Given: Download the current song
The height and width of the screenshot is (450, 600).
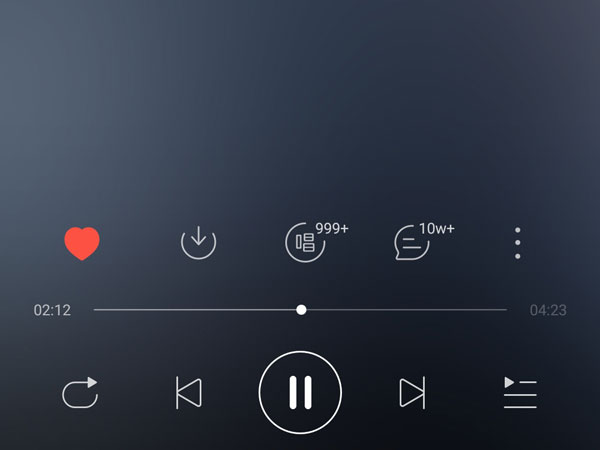Looking at the screenshot, I should point(199,242).
